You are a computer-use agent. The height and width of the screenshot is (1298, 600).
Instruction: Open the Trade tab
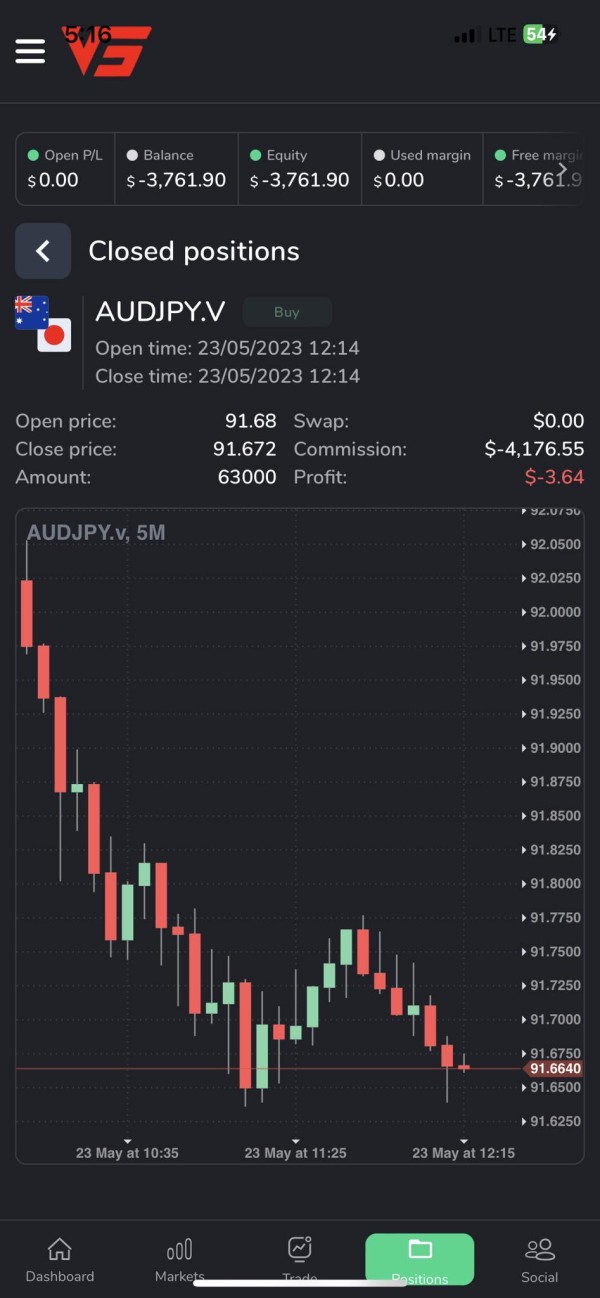(300, 1260)
